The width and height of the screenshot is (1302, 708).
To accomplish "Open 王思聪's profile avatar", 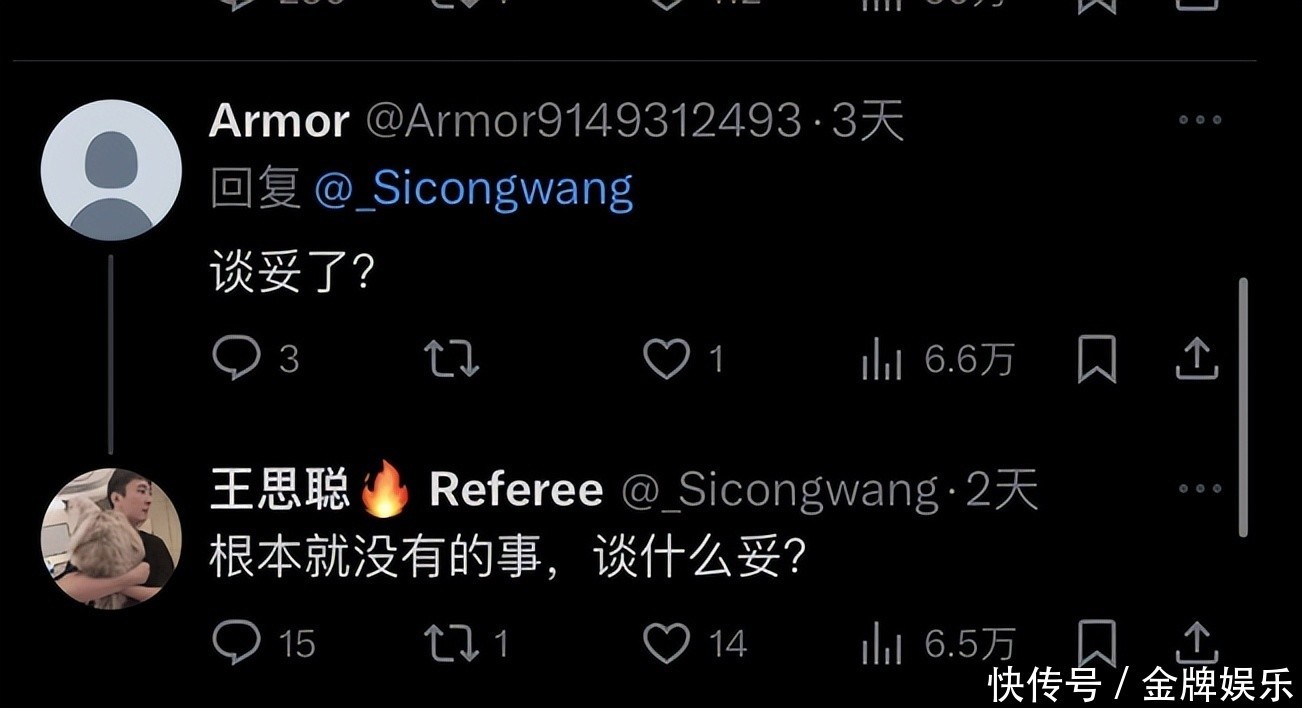I will (111, 538).
